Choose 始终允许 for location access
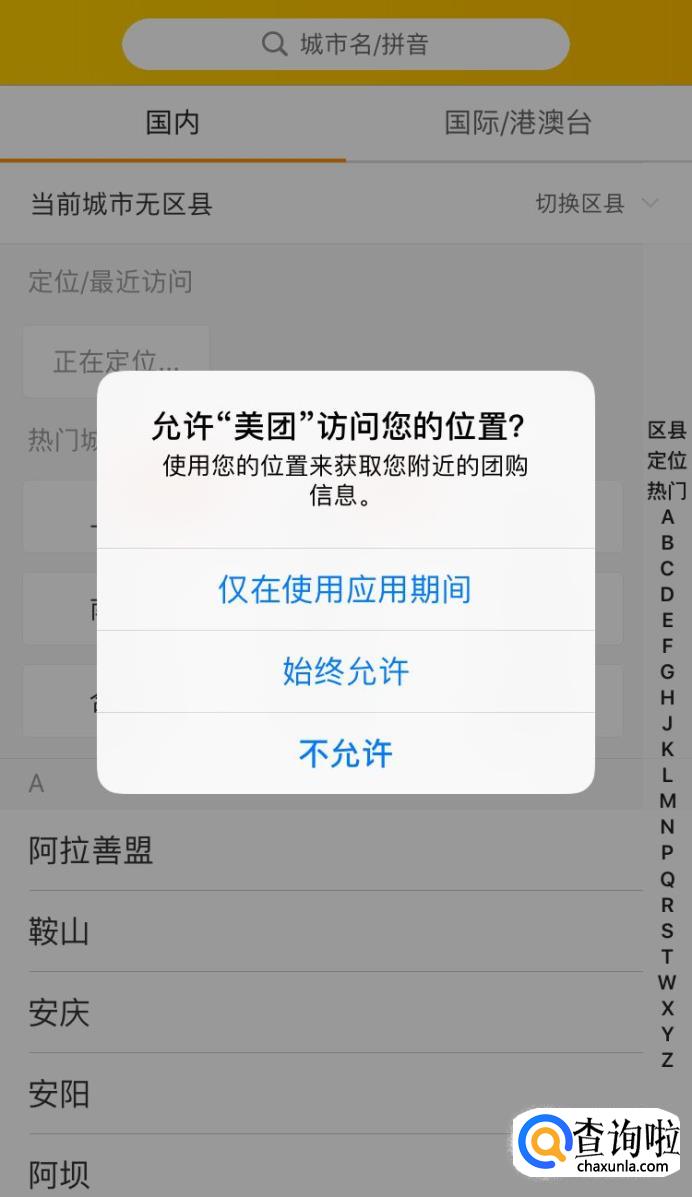The height and width of the screenshot is (1197, 692). click(x=345, y=671)
